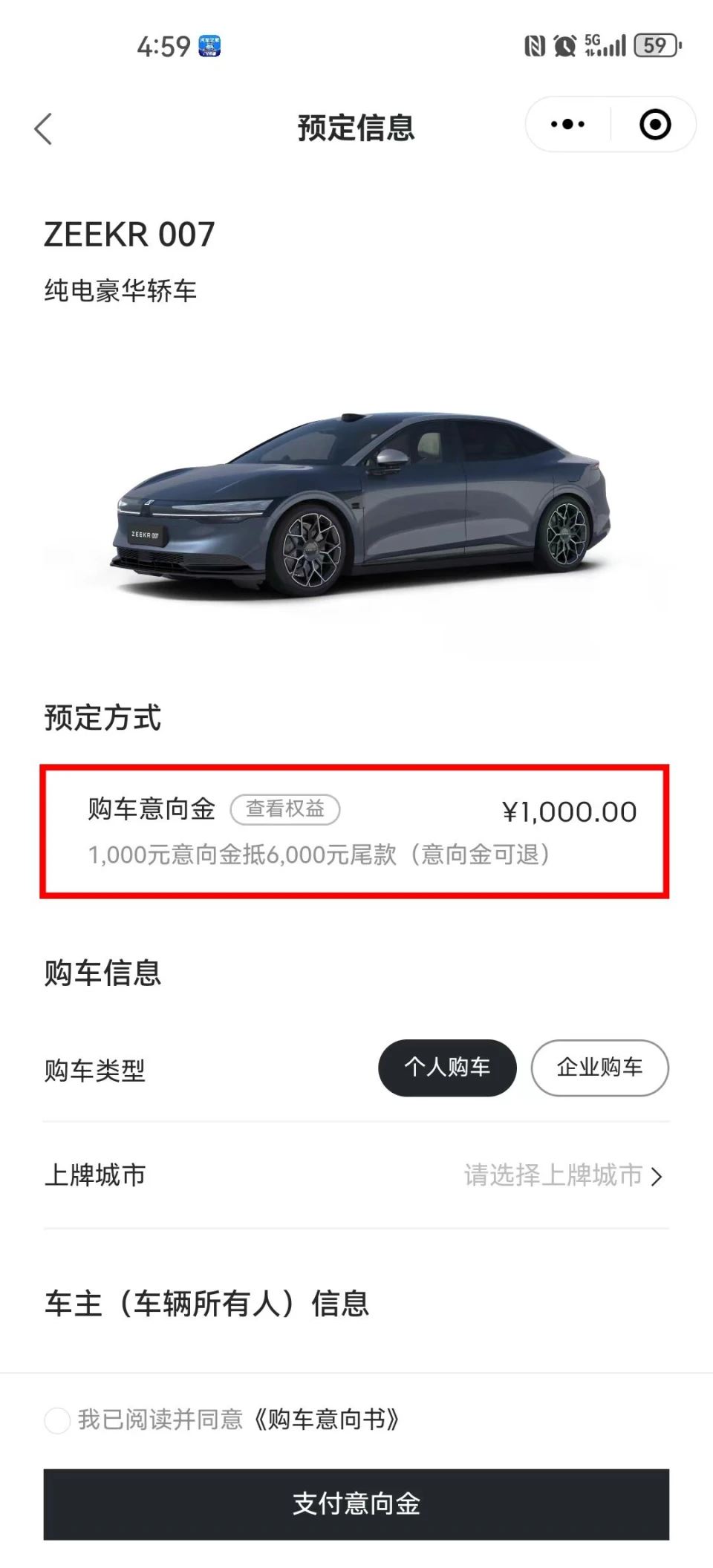
Task: Tap the 支付意向金 button
Action: click(356, 1503)
